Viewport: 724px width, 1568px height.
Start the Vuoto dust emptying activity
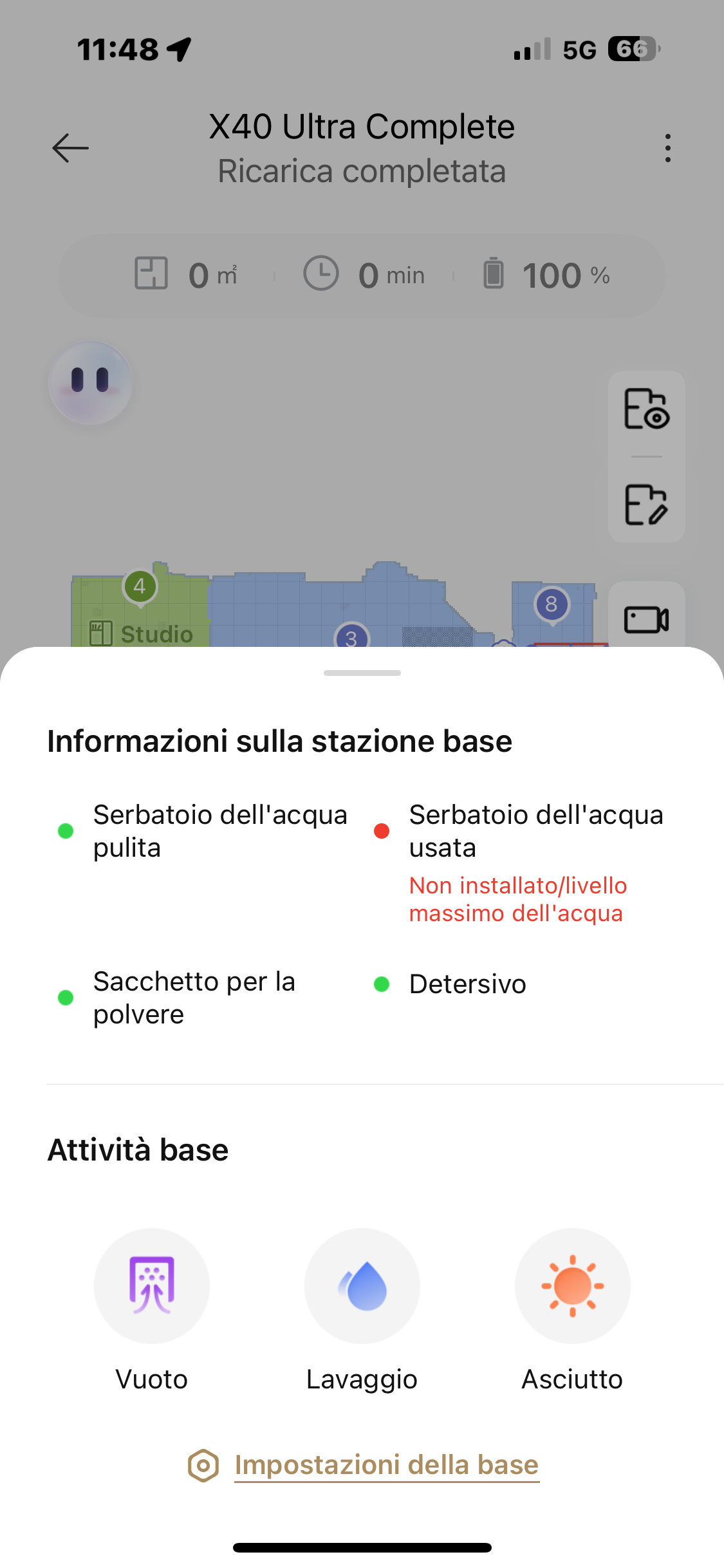152,1285
